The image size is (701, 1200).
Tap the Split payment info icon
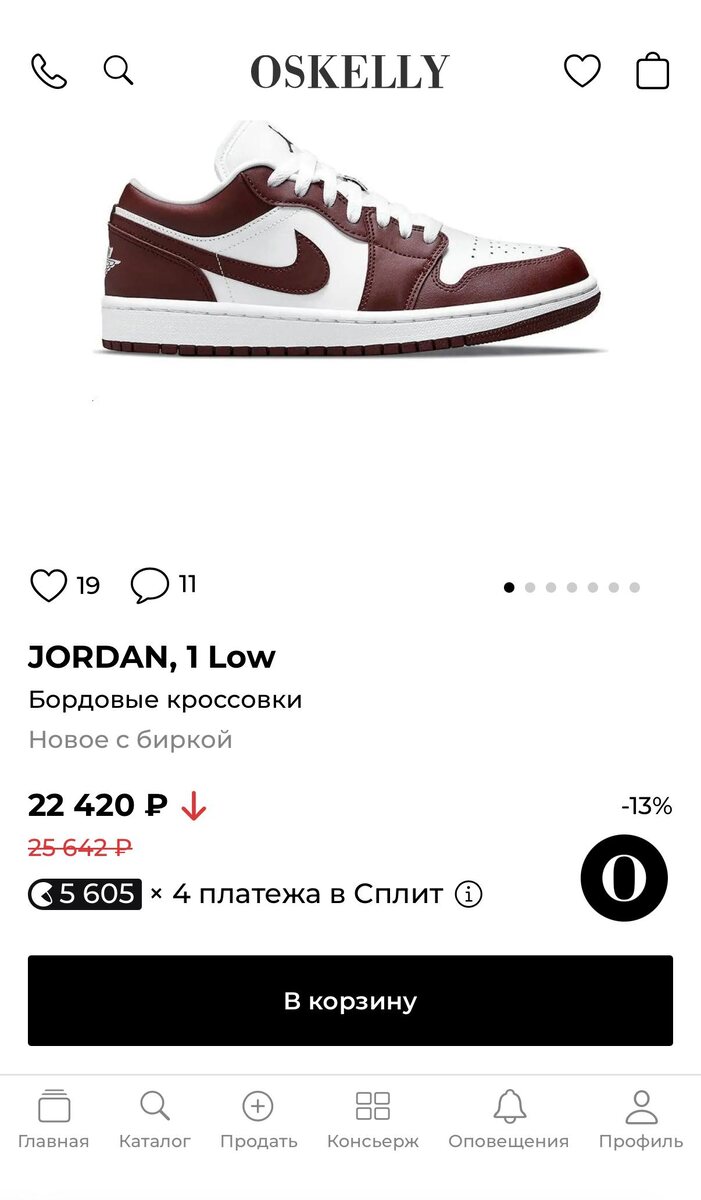tap(468, 894)
